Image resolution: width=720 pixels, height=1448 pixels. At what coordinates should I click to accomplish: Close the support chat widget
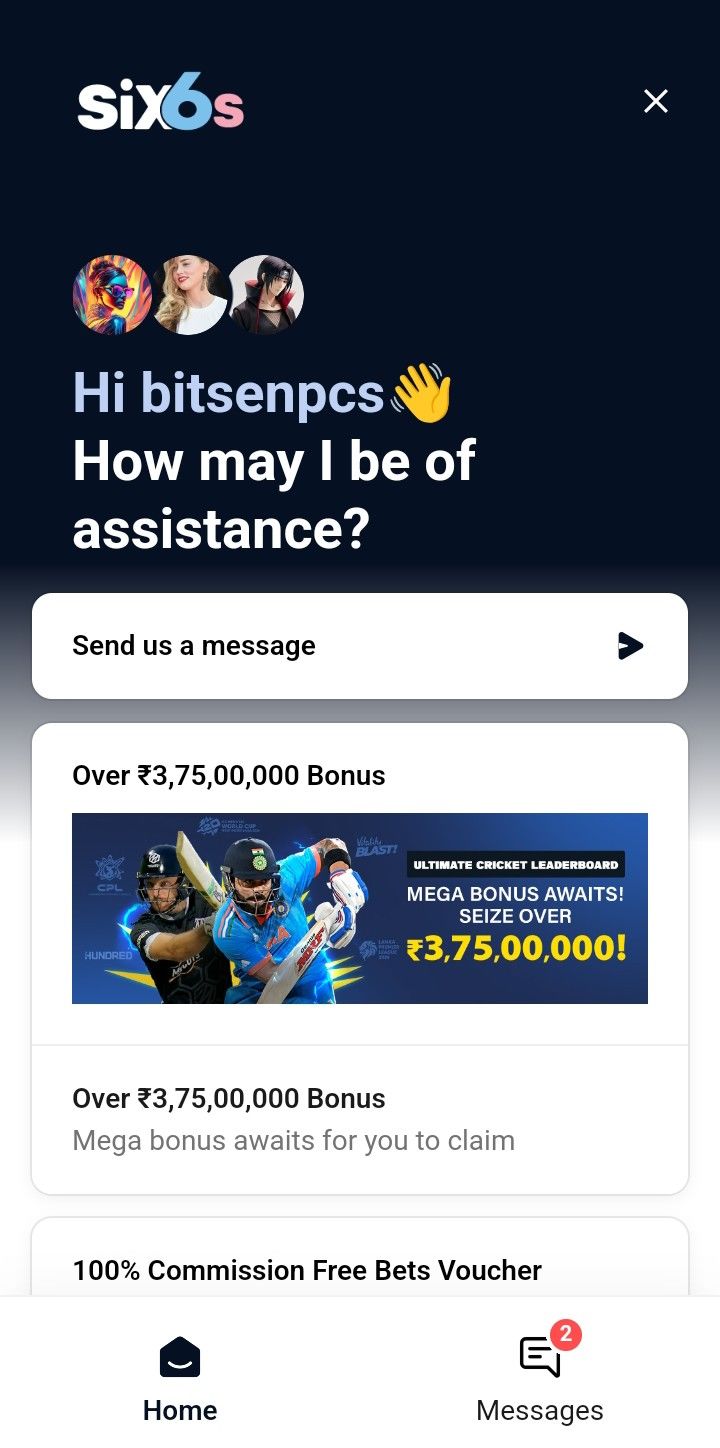pyautogui.click(x=655, y=101)
